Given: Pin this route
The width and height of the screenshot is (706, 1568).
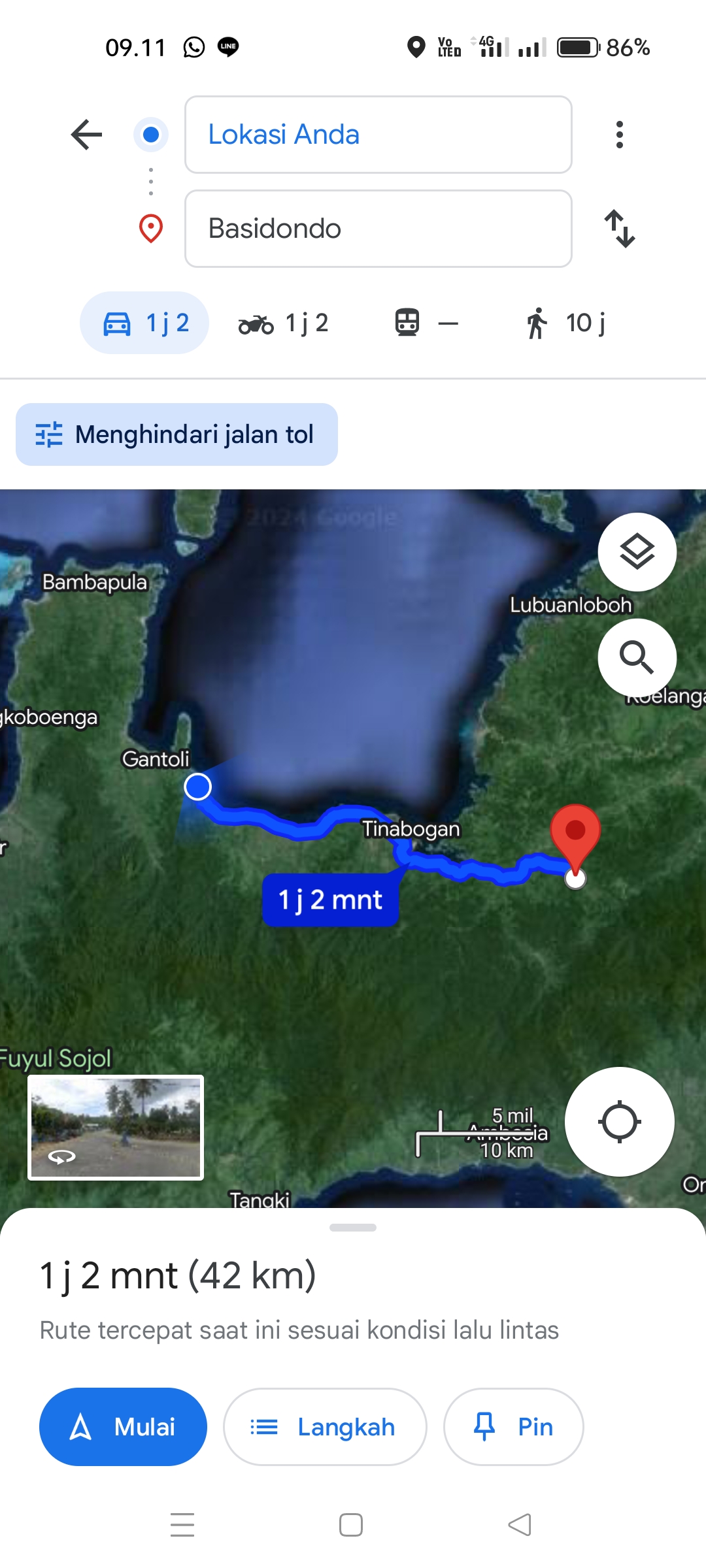Looking at the screenshot, I should tap(513, 1427).
